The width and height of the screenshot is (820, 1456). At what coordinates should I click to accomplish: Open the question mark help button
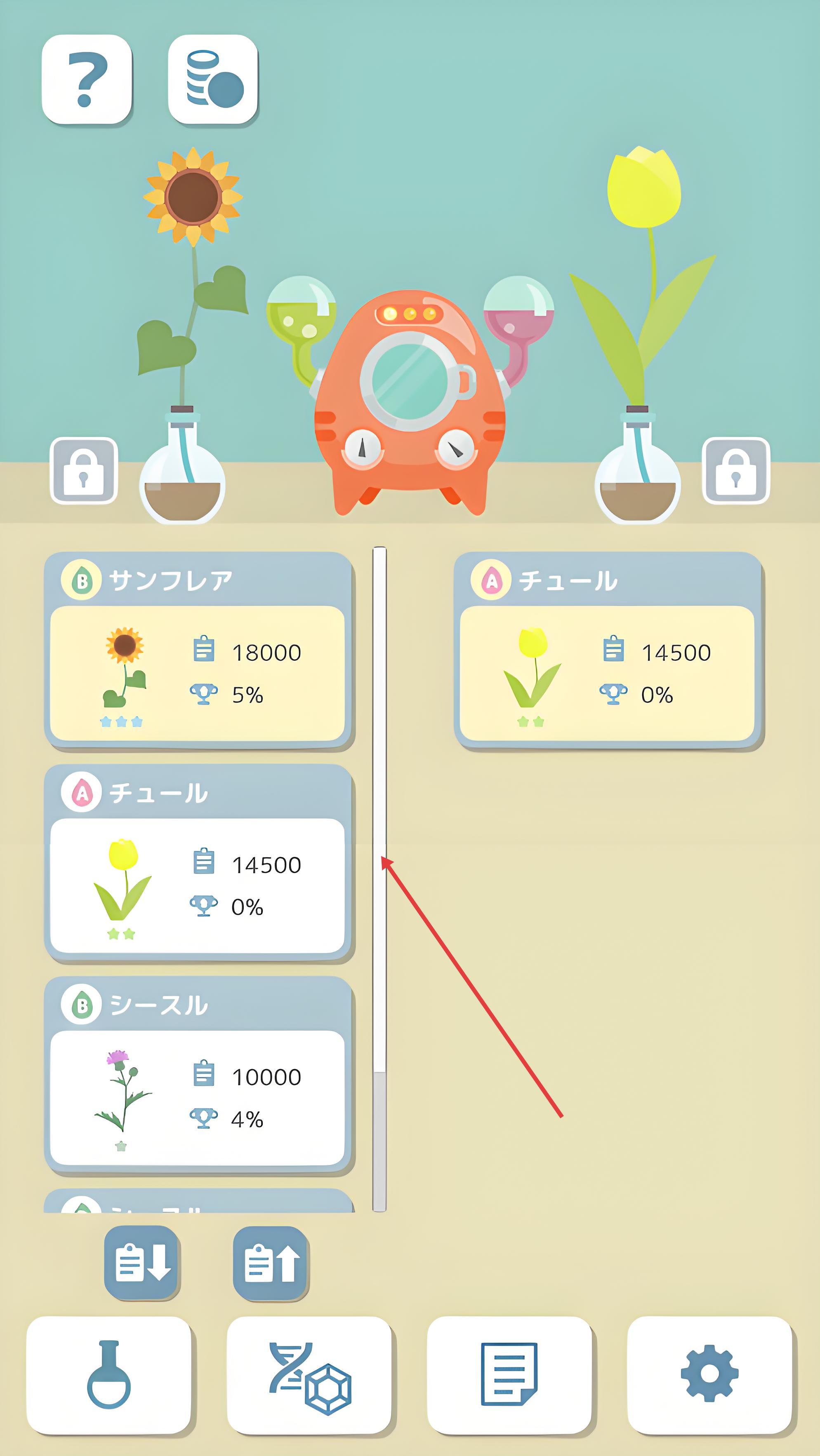coord(87,79)
